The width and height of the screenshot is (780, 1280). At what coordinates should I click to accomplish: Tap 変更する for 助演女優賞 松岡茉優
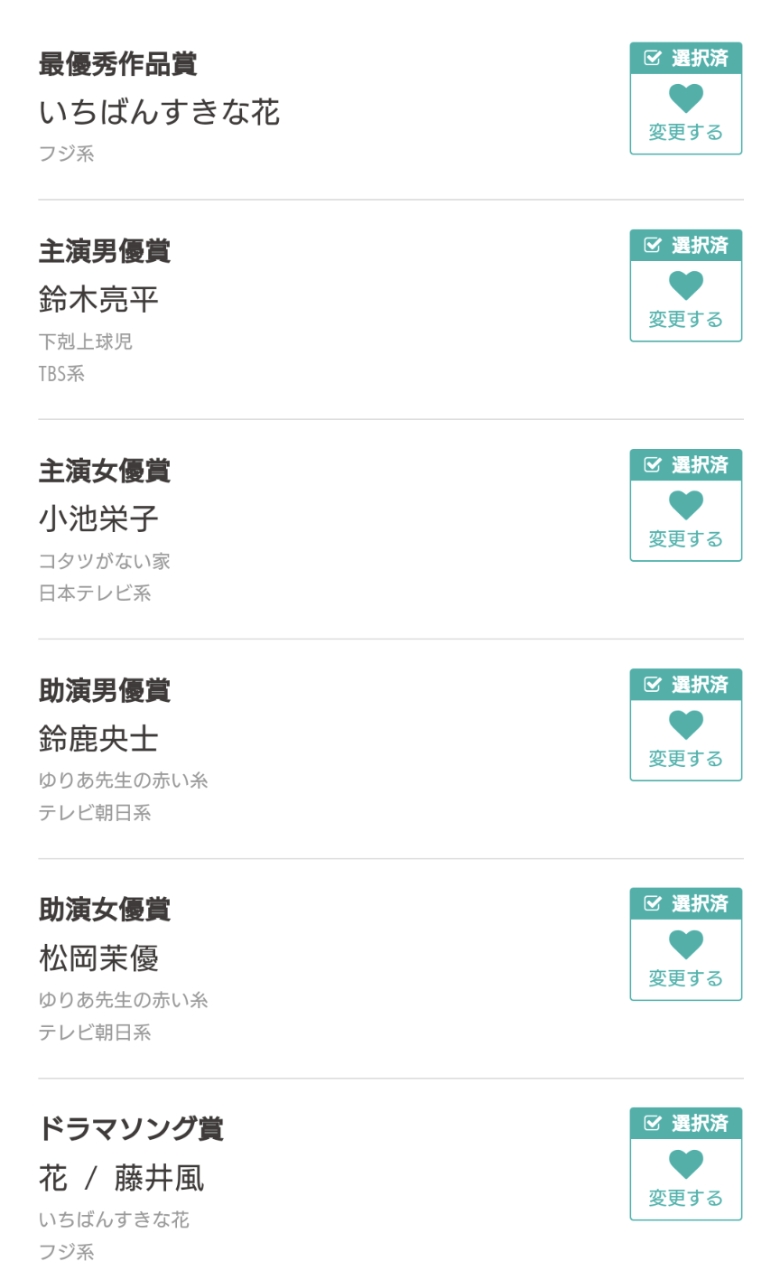685,960
